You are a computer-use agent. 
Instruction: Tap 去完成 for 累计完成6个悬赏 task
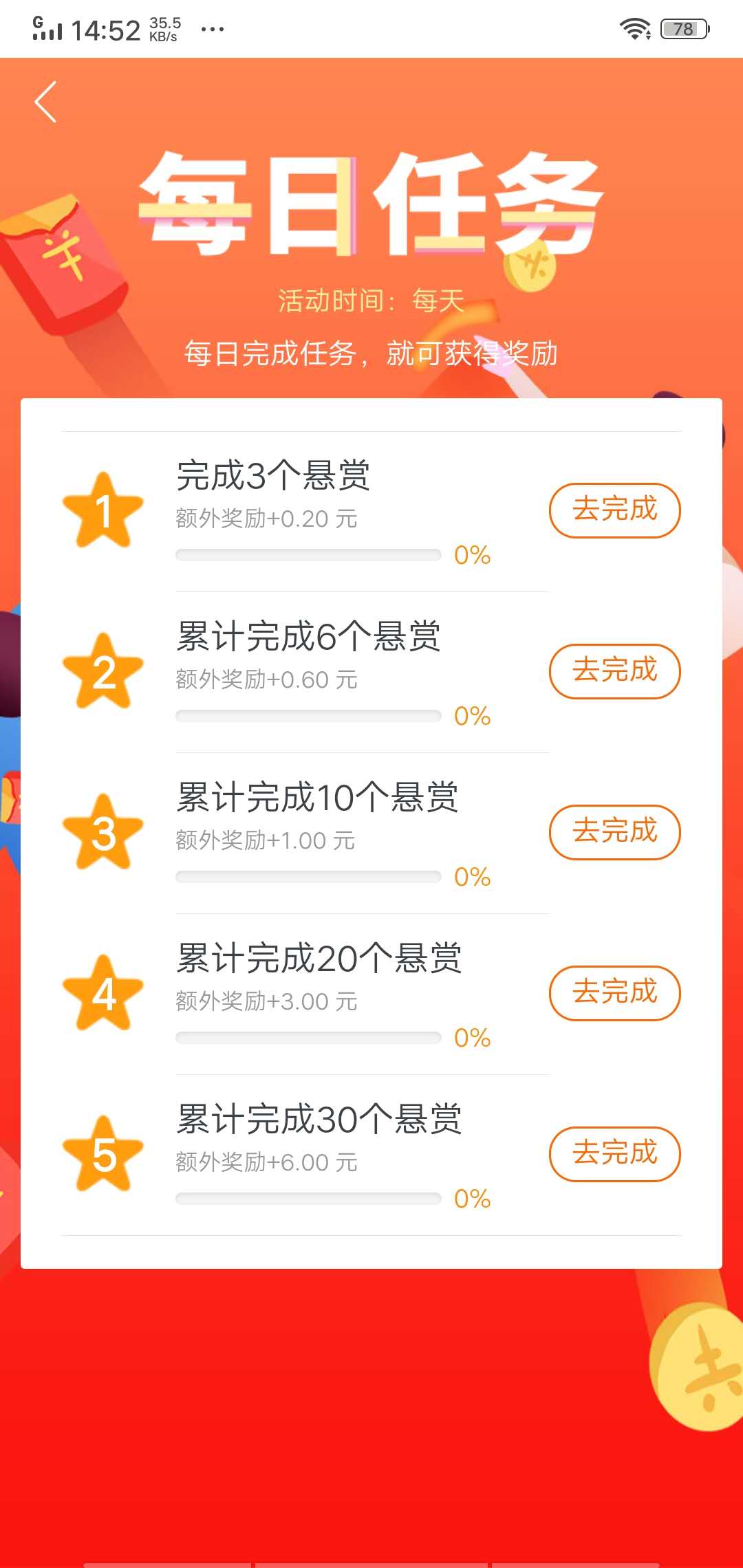pos(614,671)
